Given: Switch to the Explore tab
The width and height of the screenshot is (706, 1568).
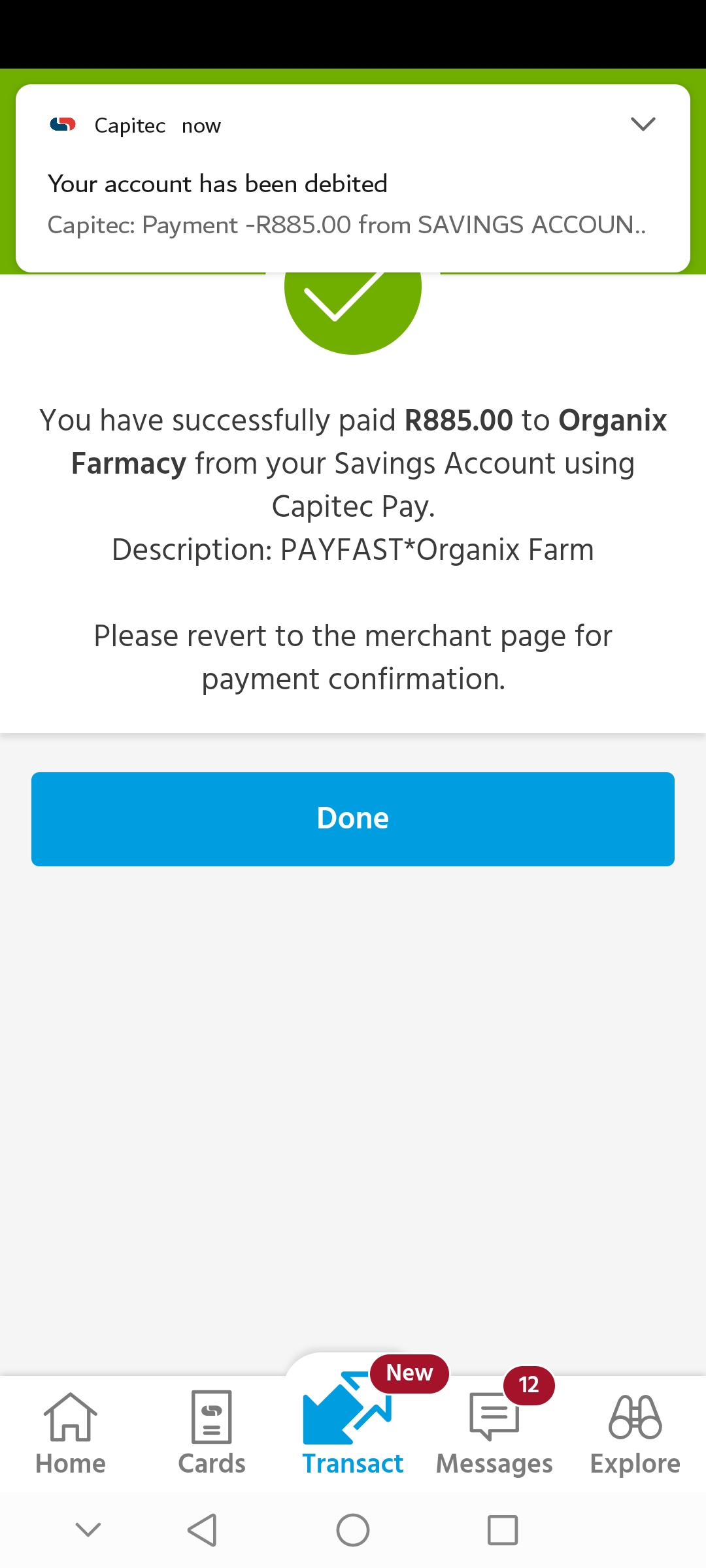Looking at the screenshot, I should [635, 1434].
